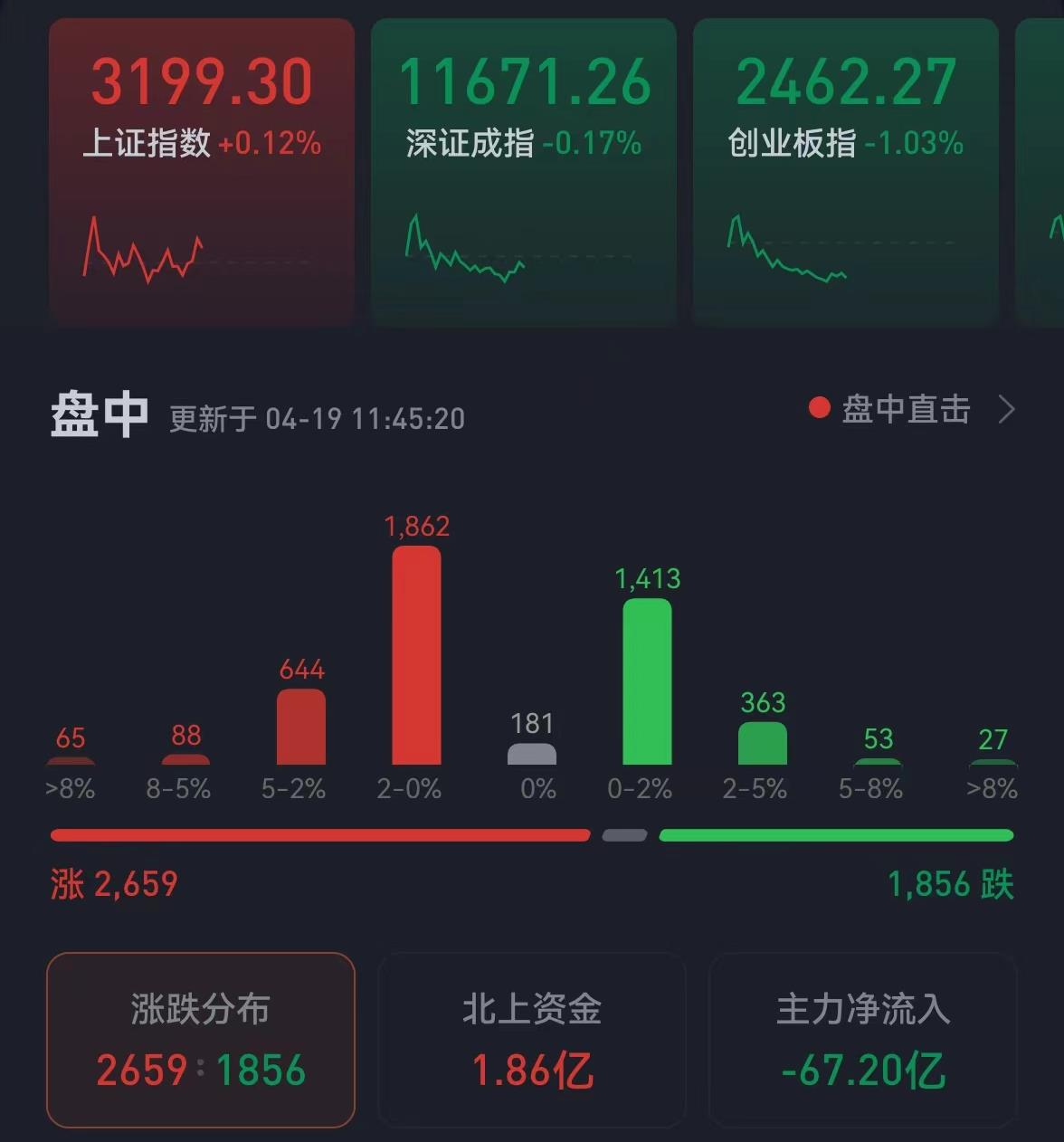
Task: Open the 深证成指 index card
Action: point(523,170)
